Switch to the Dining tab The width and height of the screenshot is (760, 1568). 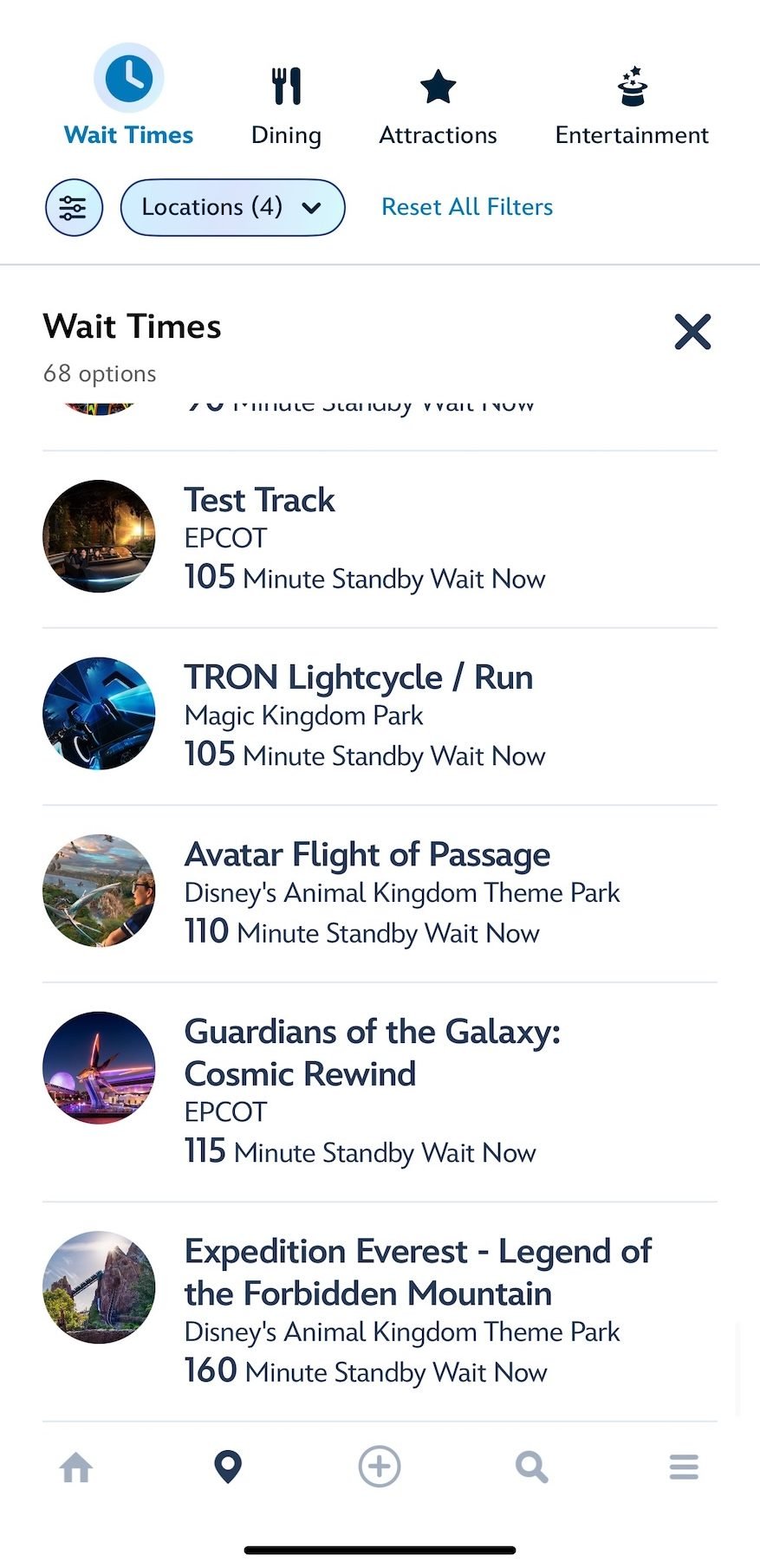point(286,102)
